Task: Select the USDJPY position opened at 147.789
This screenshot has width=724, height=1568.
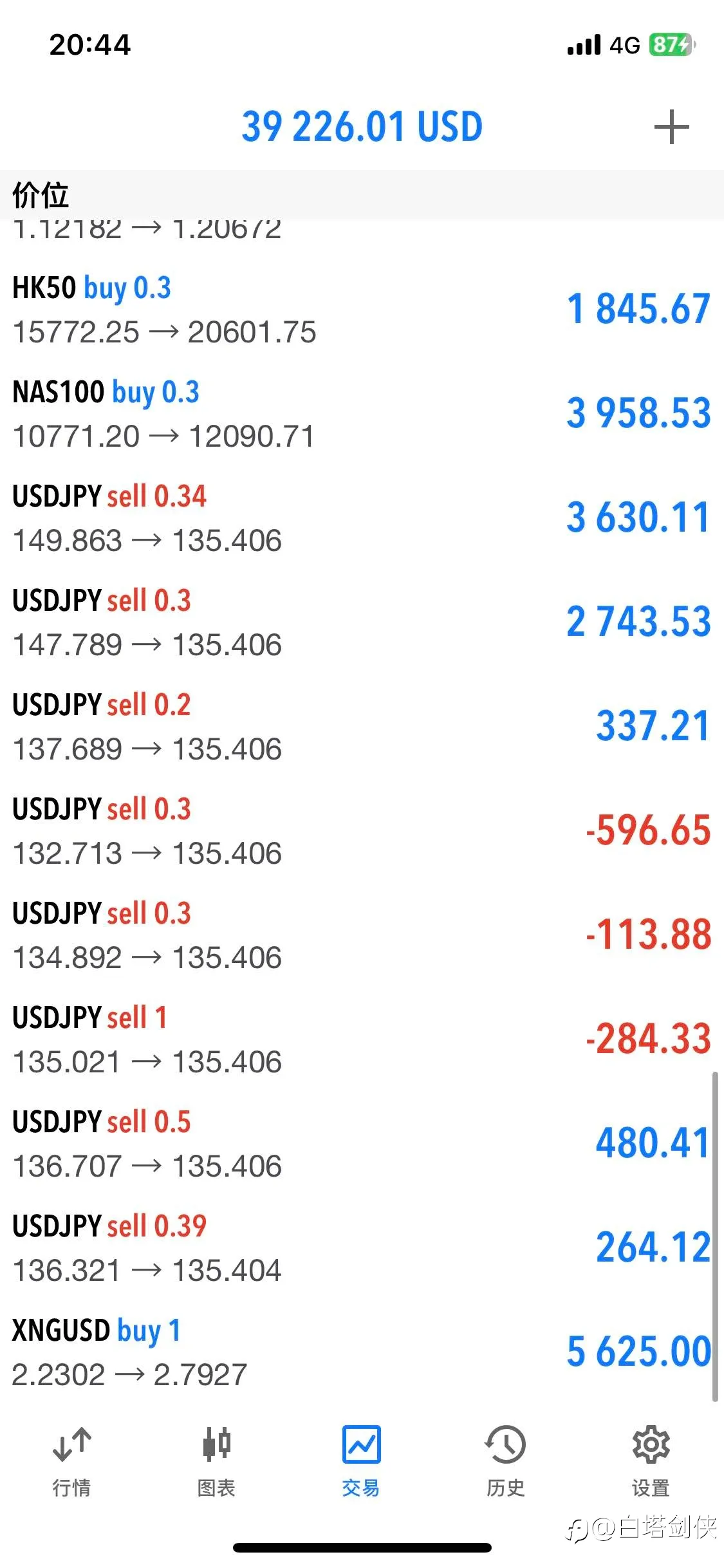Action: (362, 622)
